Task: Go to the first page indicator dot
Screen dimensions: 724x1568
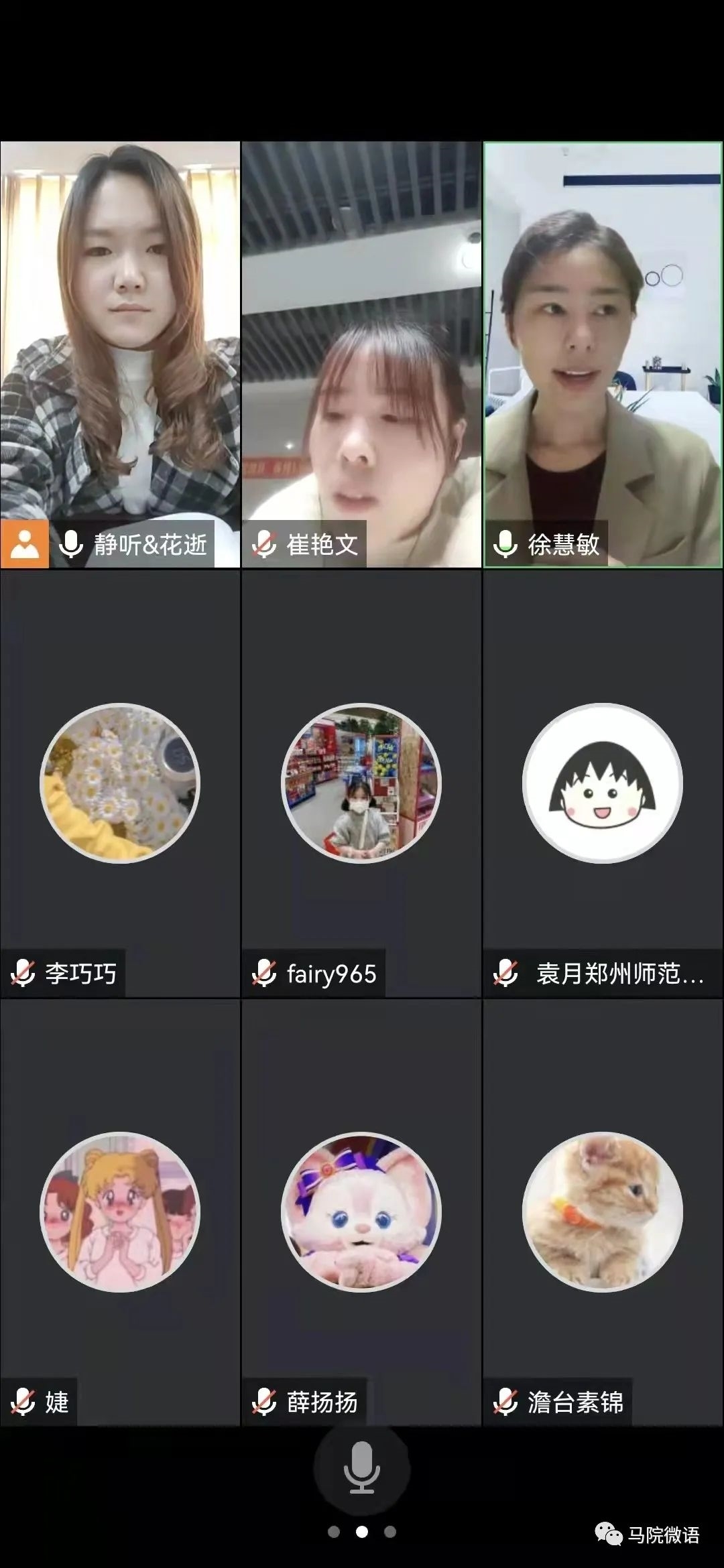Action: (x=334, y=1532)
